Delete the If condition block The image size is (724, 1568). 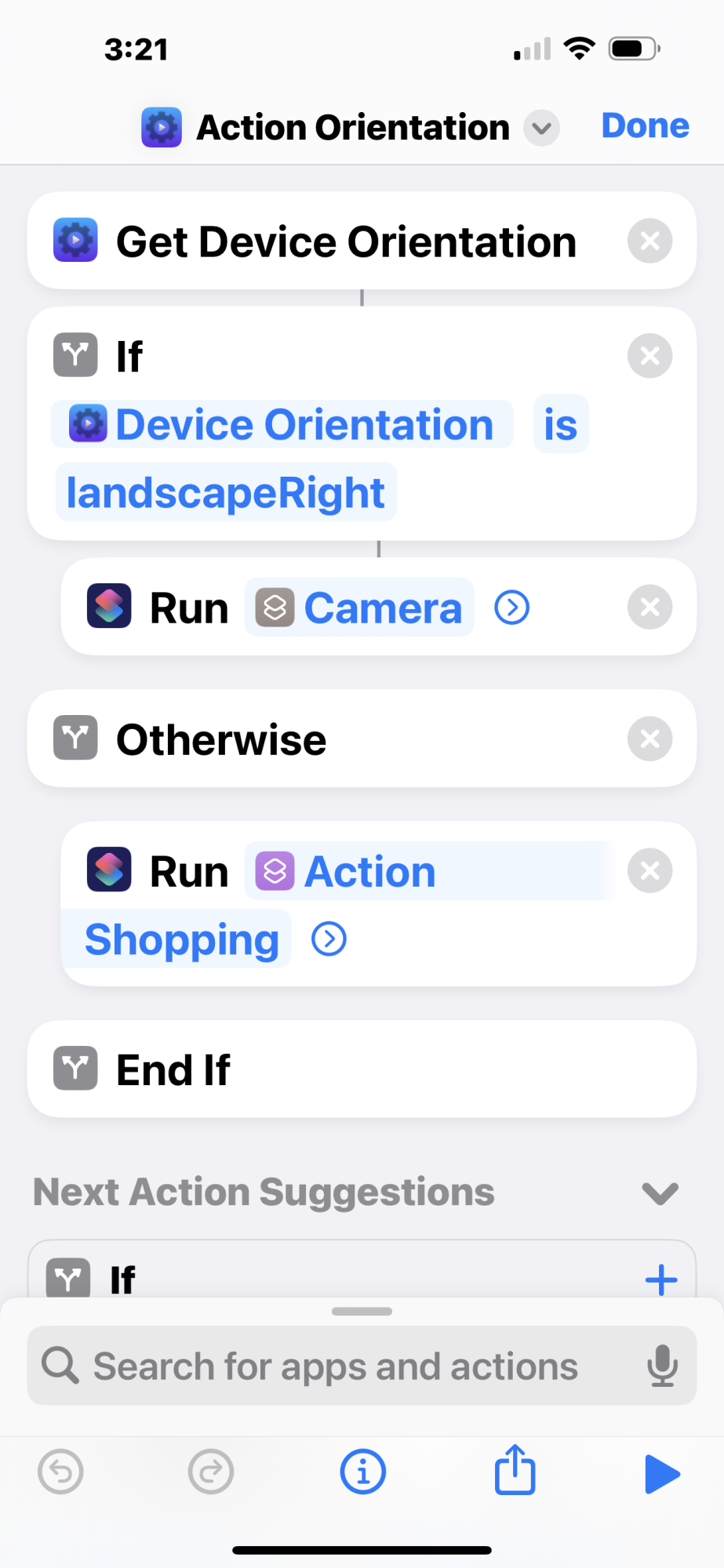point(649,356)
